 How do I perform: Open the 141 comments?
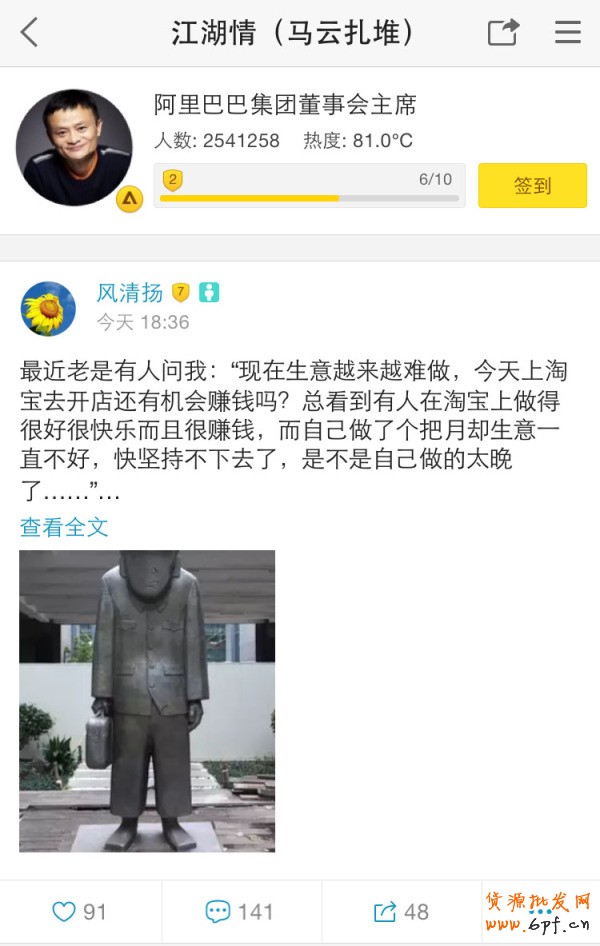pyautogui.click(x=240, y=912)
